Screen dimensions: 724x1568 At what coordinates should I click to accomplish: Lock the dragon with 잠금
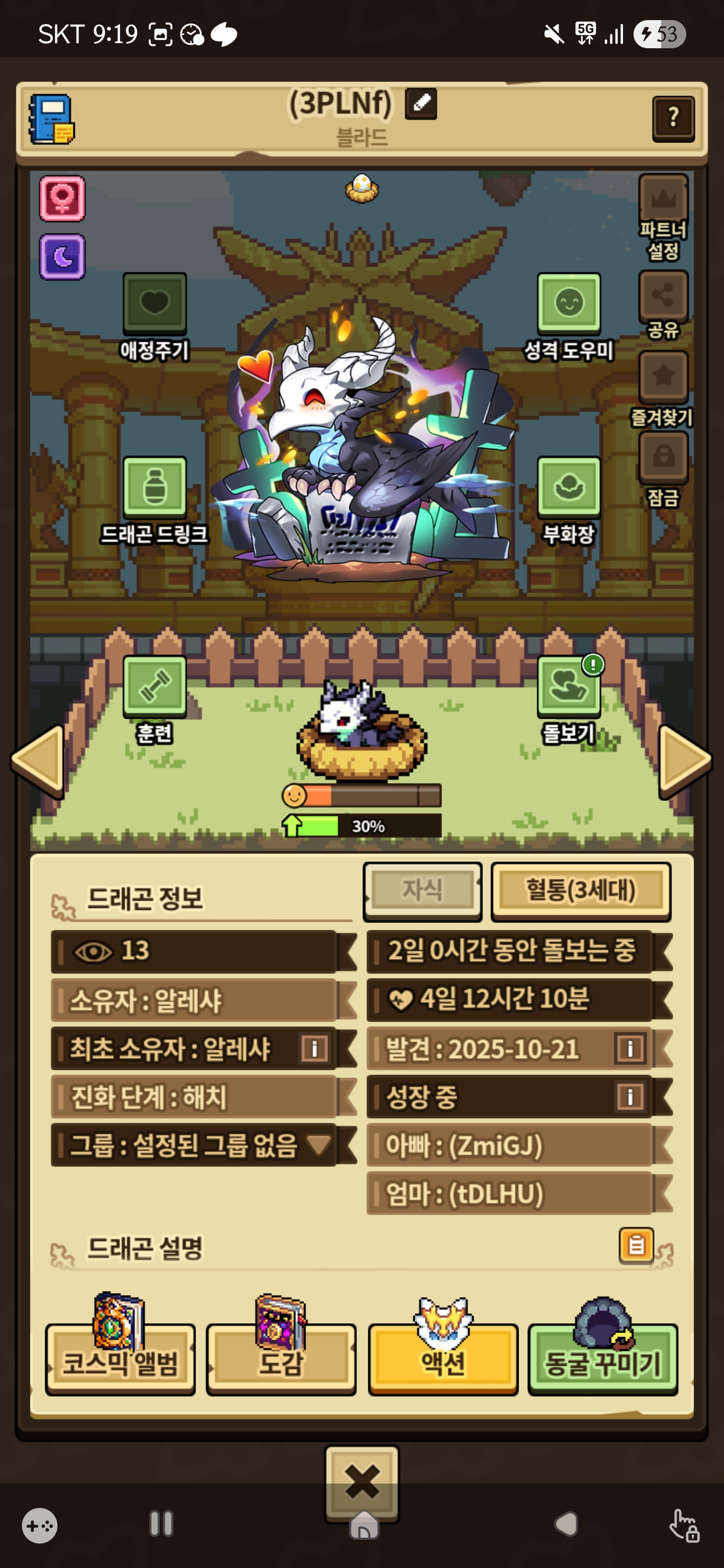[663, 456]
